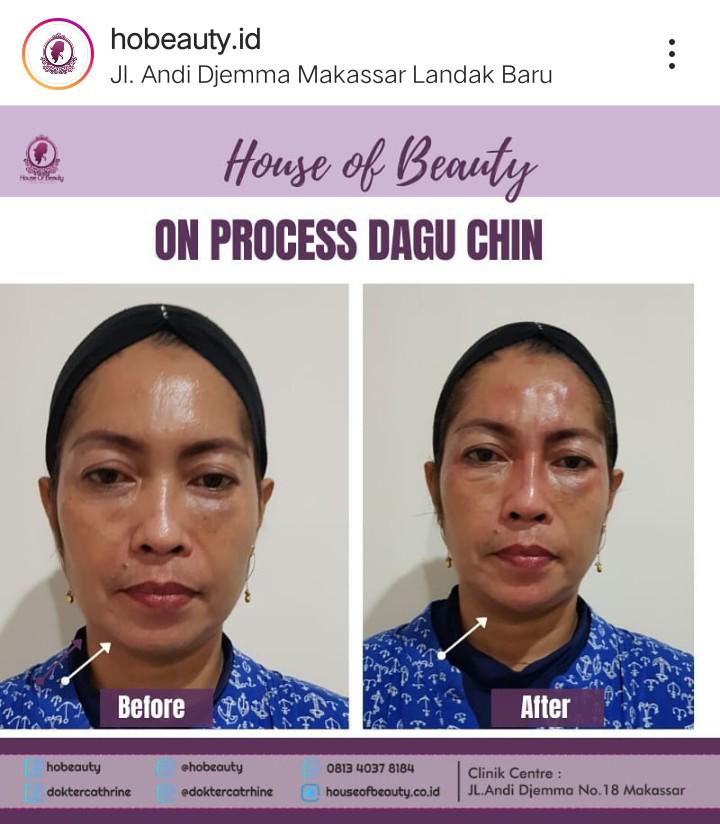Open the Jl. Andi Djemma Makassar location

[330, 74]
